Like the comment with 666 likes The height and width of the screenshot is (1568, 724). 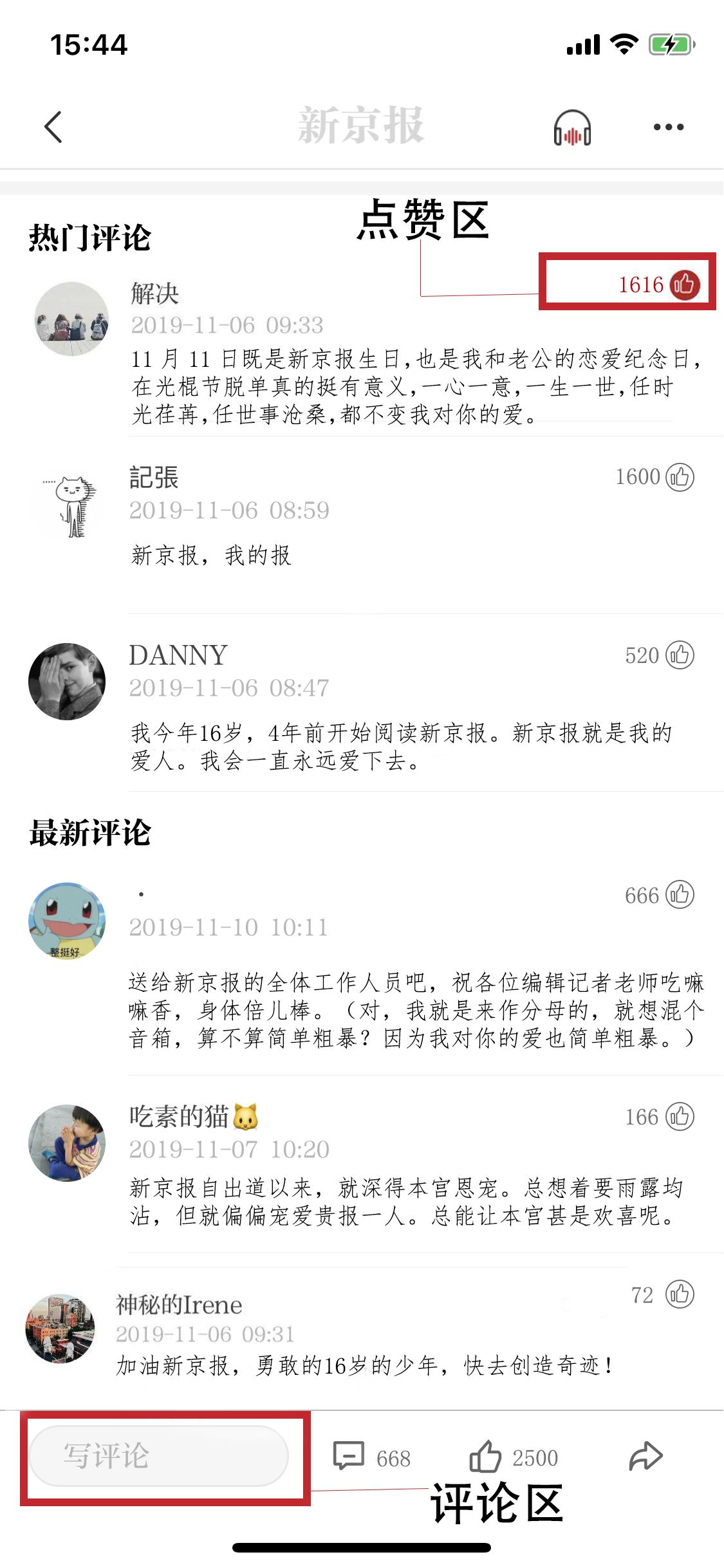coord(680,895)
